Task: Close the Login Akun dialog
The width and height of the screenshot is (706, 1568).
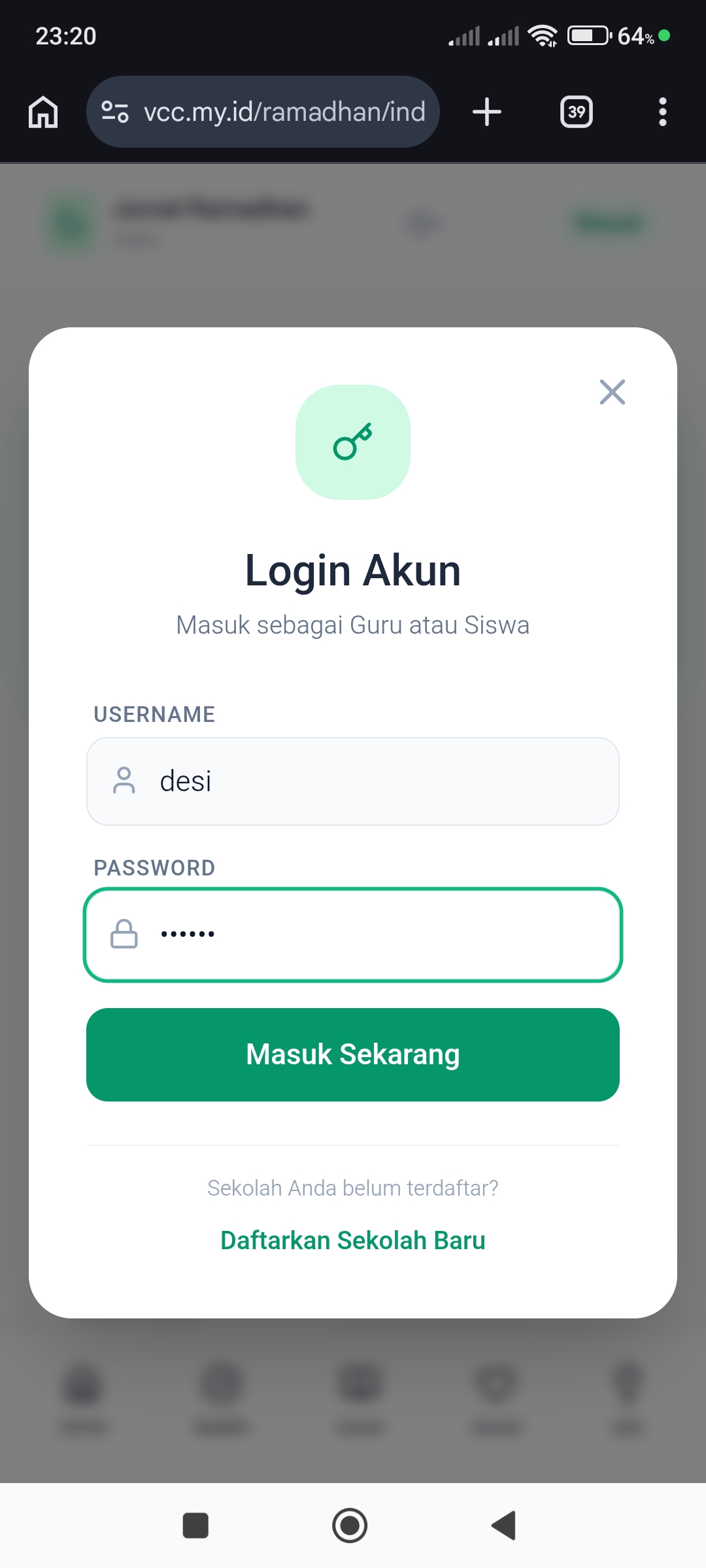Action: pos(612,392)
